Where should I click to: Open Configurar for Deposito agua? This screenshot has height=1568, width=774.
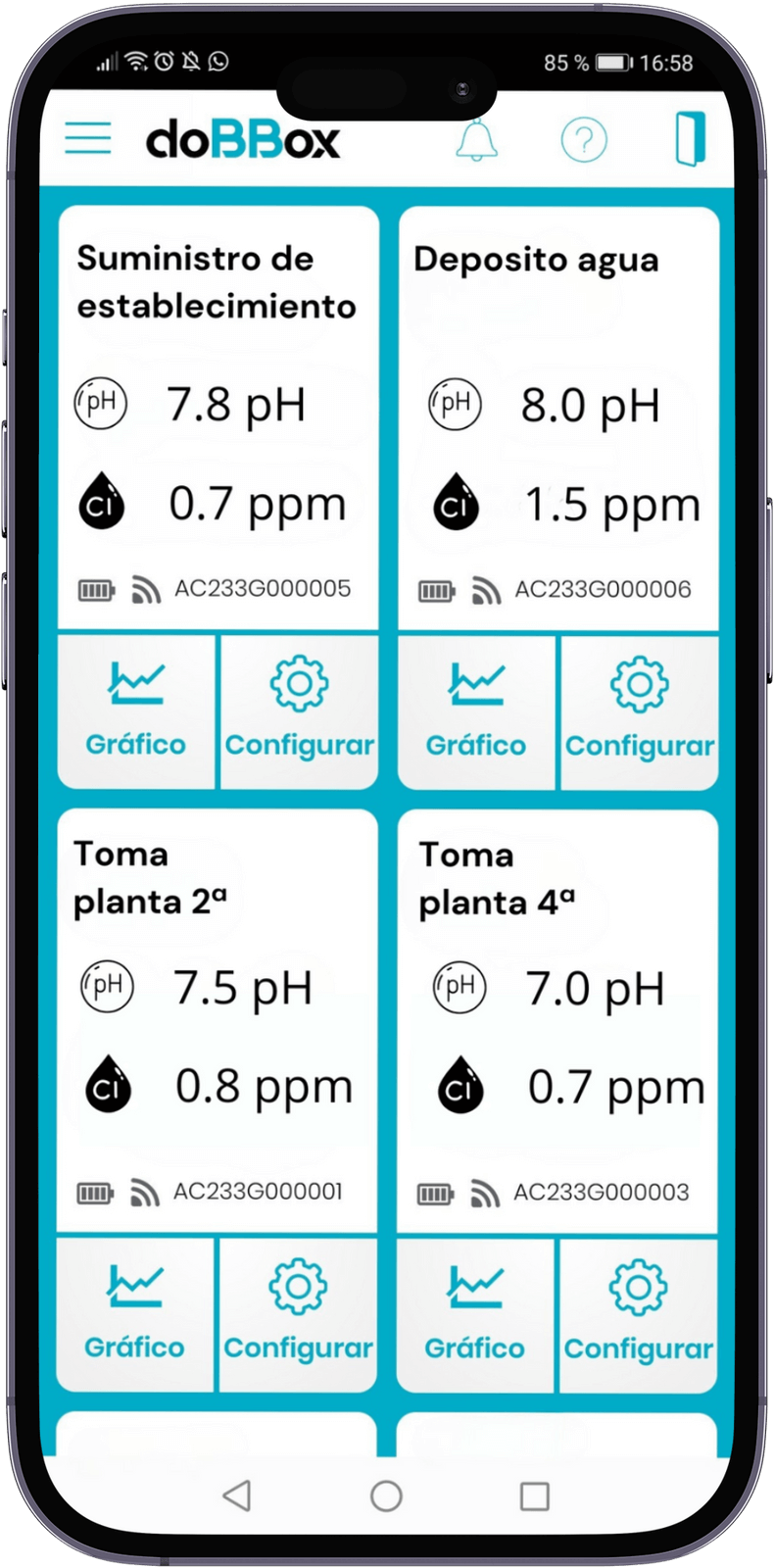(638, 712)
